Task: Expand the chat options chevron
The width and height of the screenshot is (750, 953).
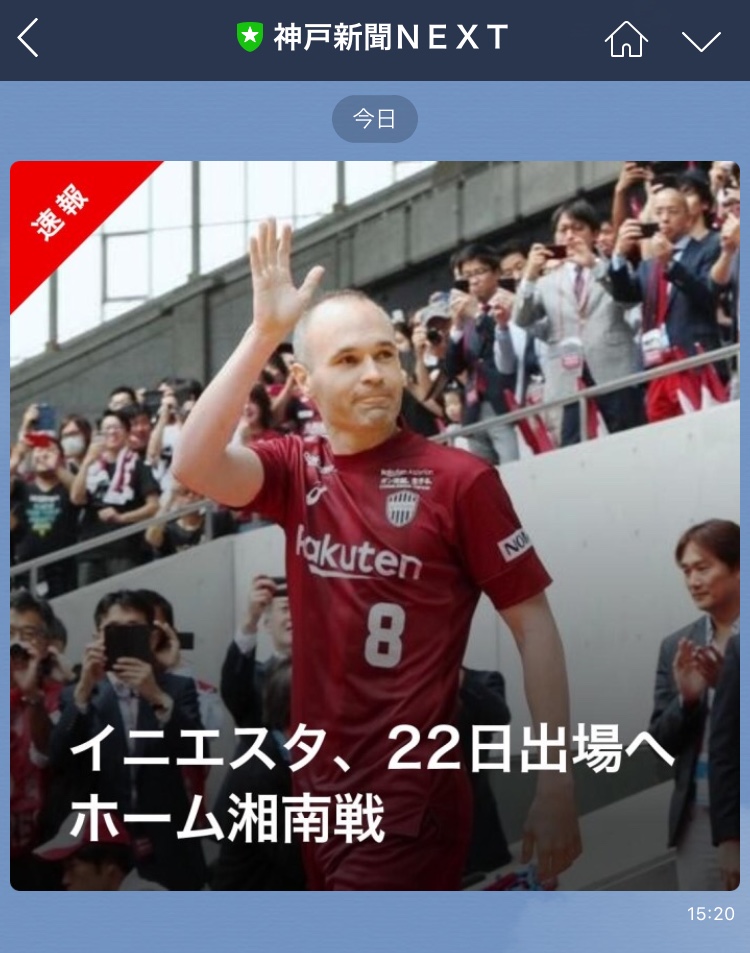Action: tap(701, 40)
